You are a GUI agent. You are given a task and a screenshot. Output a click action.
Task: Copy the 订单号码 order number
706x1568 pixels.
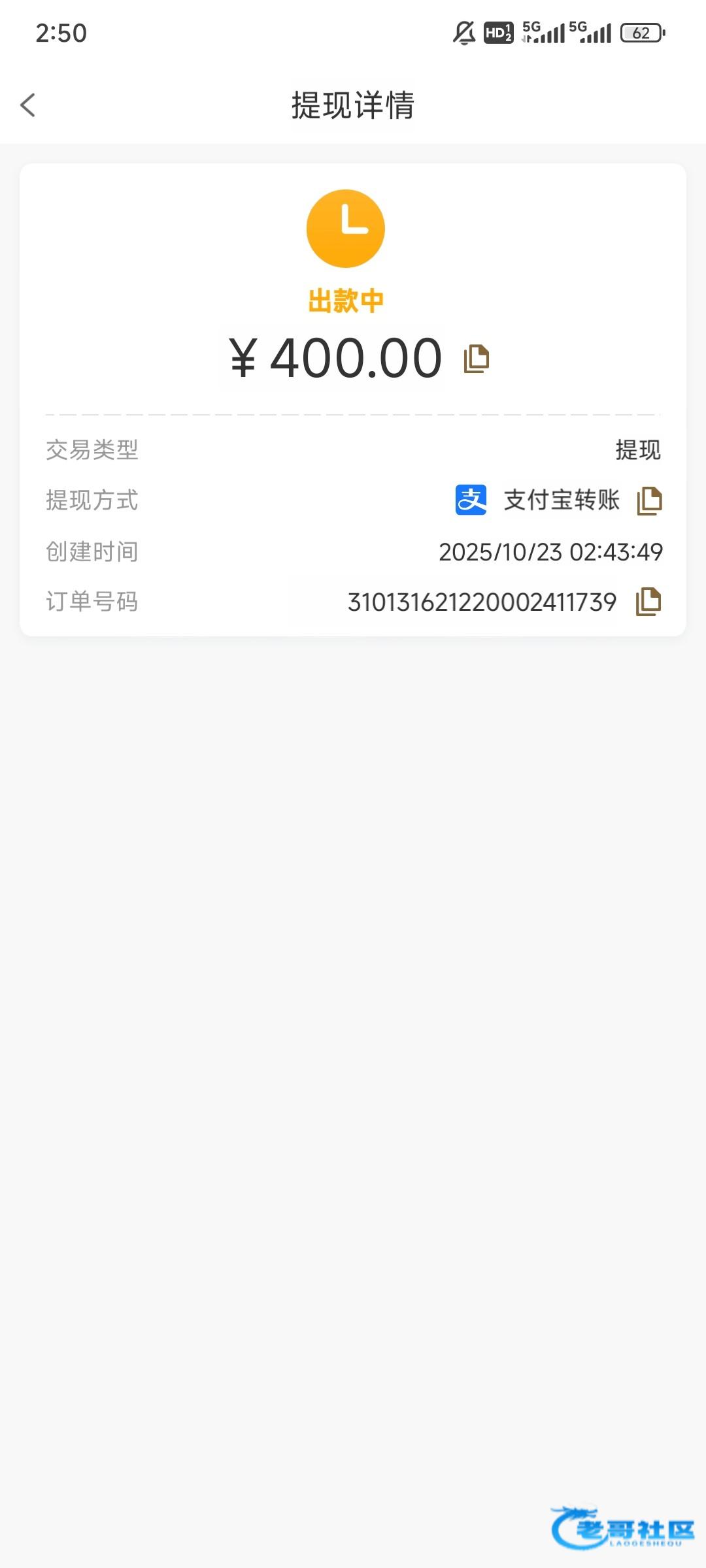(x=648, y=602)
